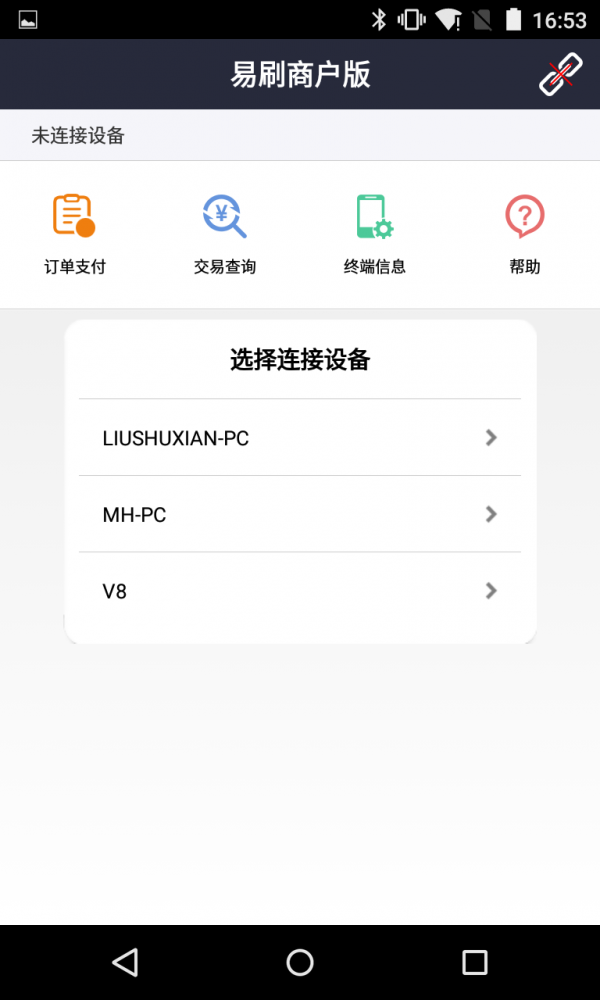Go to the home screen

click(300, 962)
